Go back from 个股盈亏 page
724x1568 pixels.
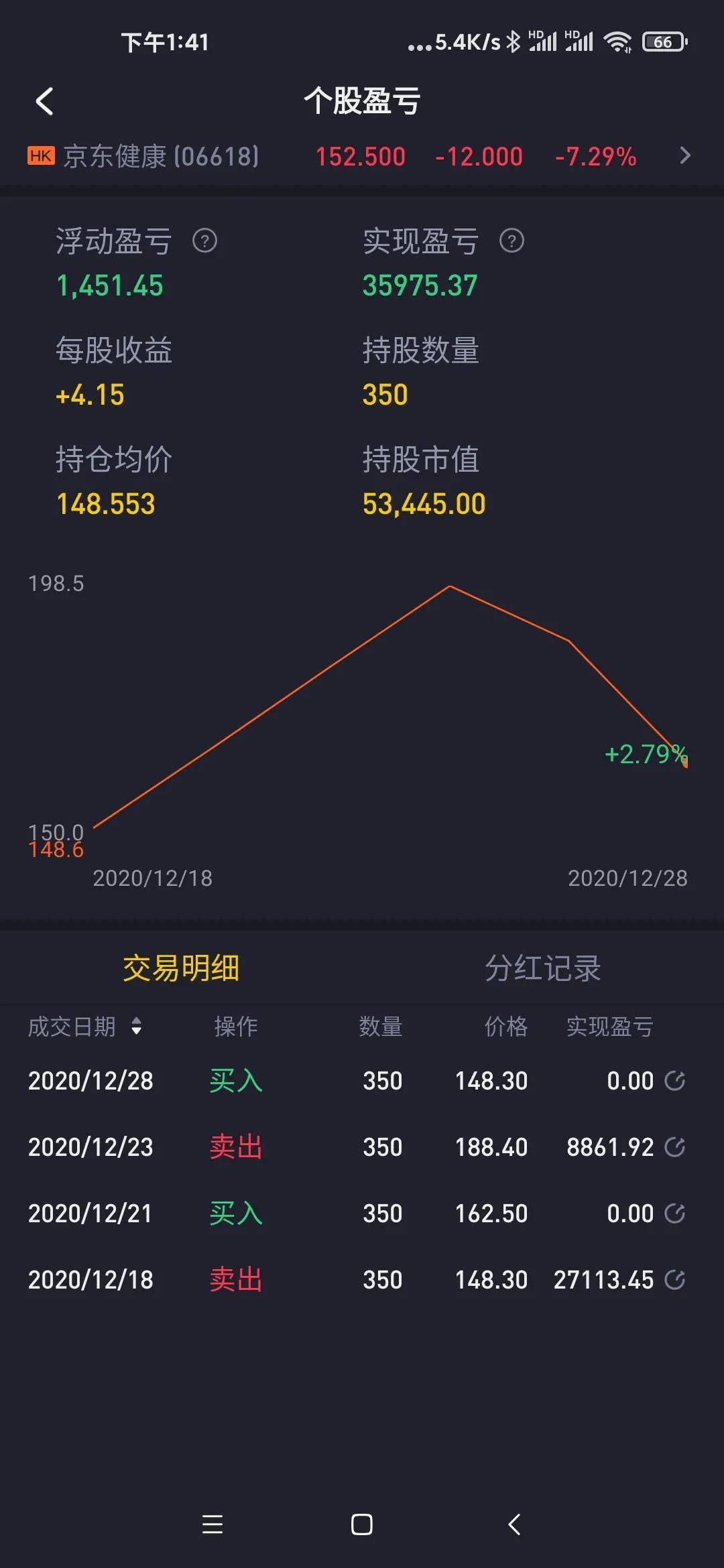tap(44, 102)
